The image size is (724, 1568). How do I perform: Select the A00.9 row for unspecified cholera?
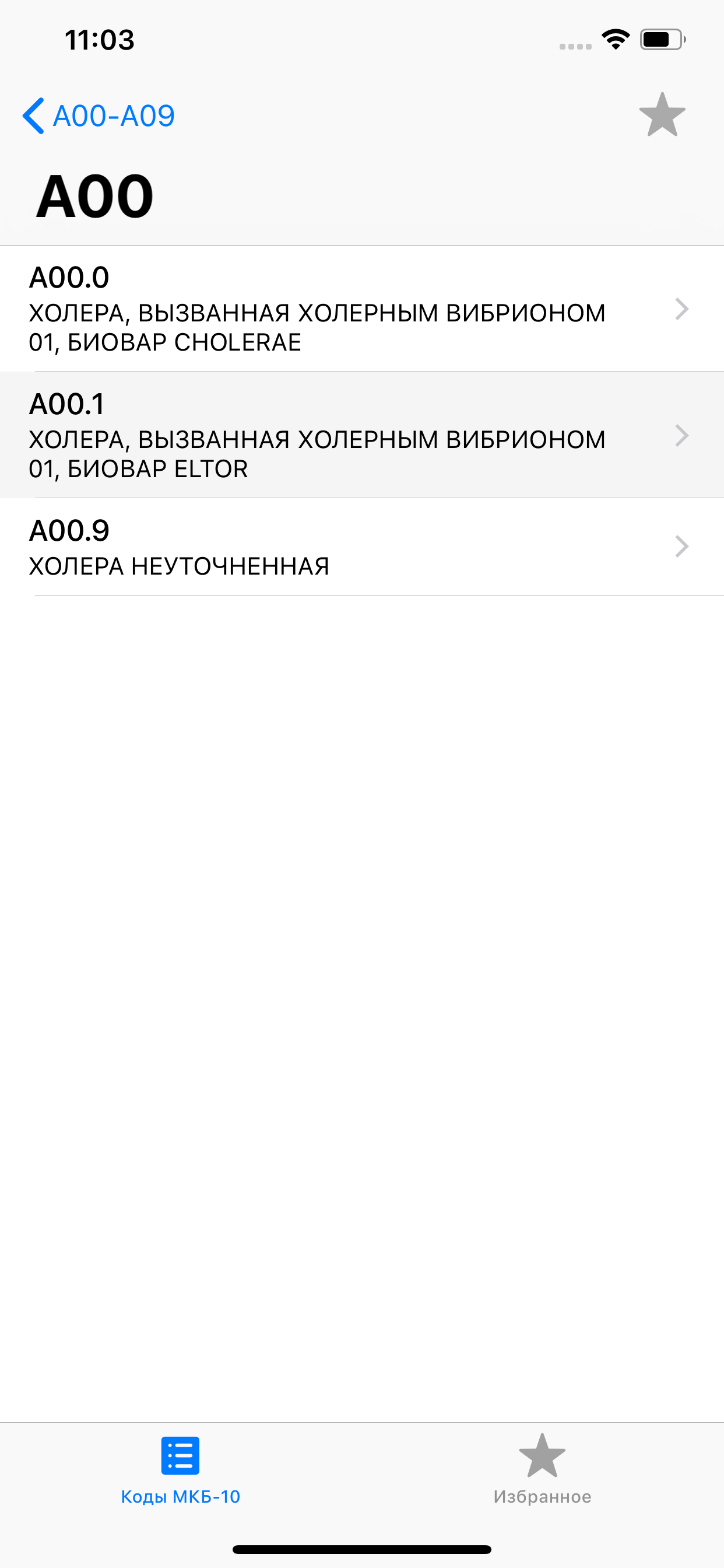(304, 547)
